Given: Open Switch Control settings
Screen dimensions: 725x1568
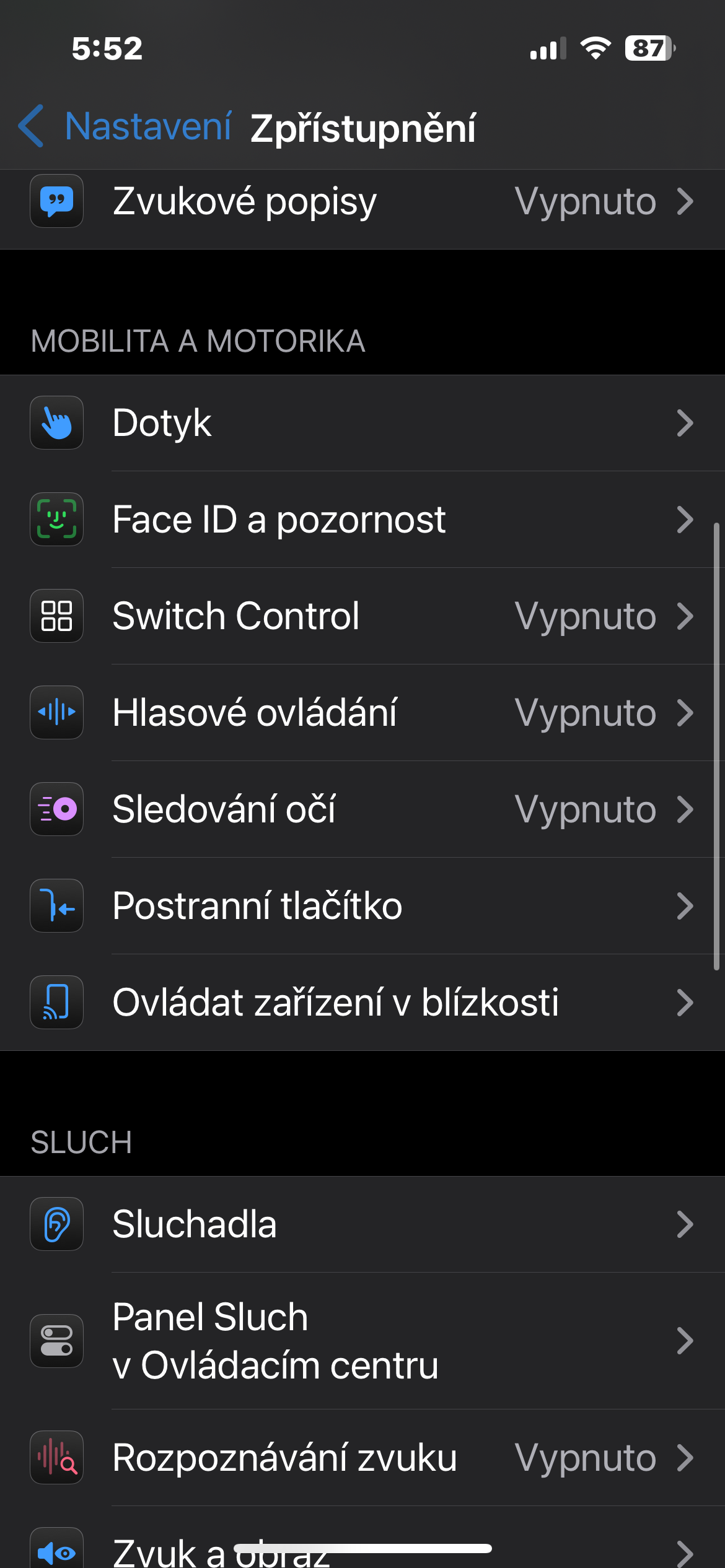Looking at the screenshot, I should click(362, 616).
